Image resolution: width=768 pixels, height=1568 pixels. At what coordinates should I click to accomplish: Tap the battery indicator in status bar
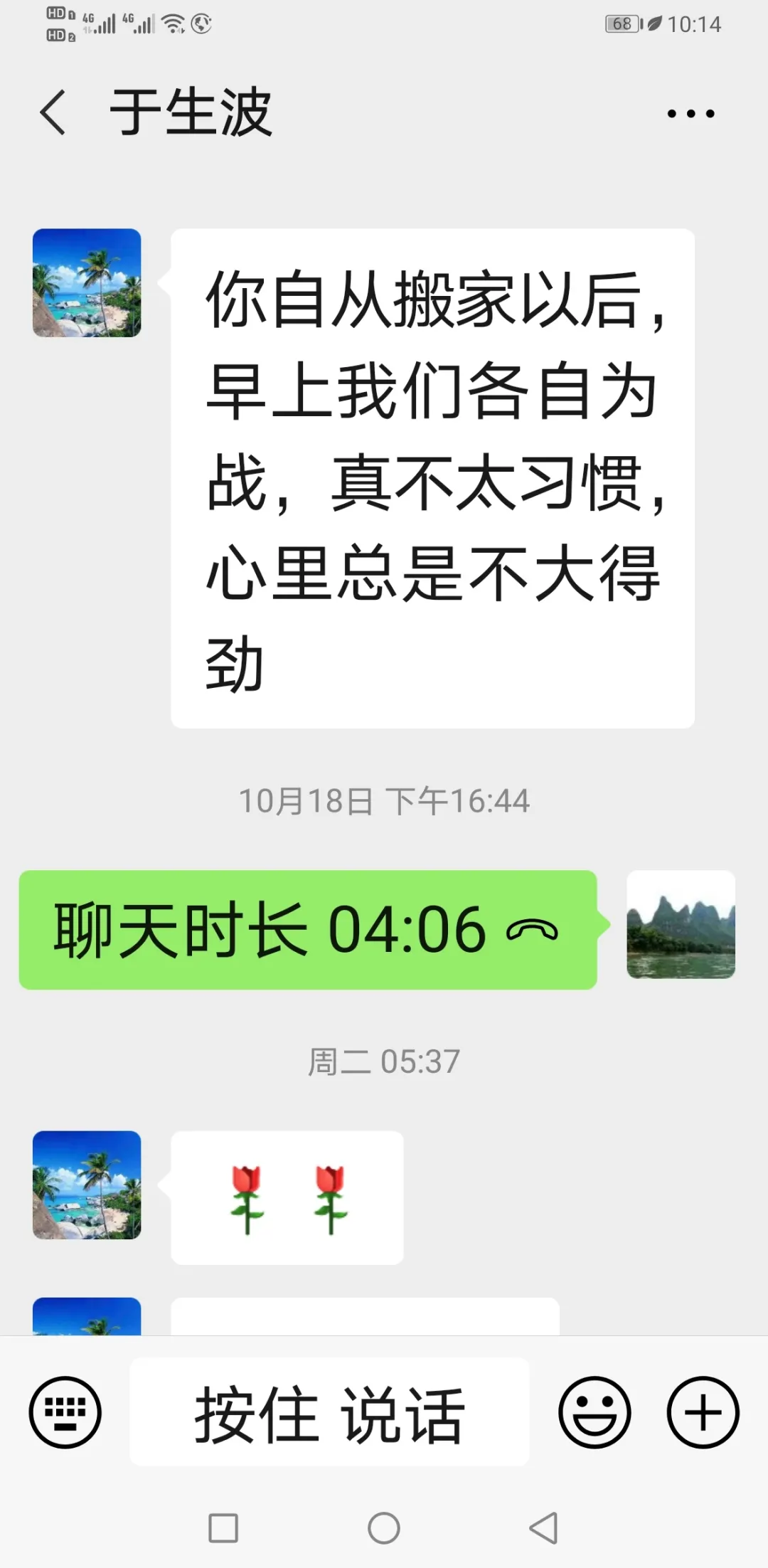point(622,23)
